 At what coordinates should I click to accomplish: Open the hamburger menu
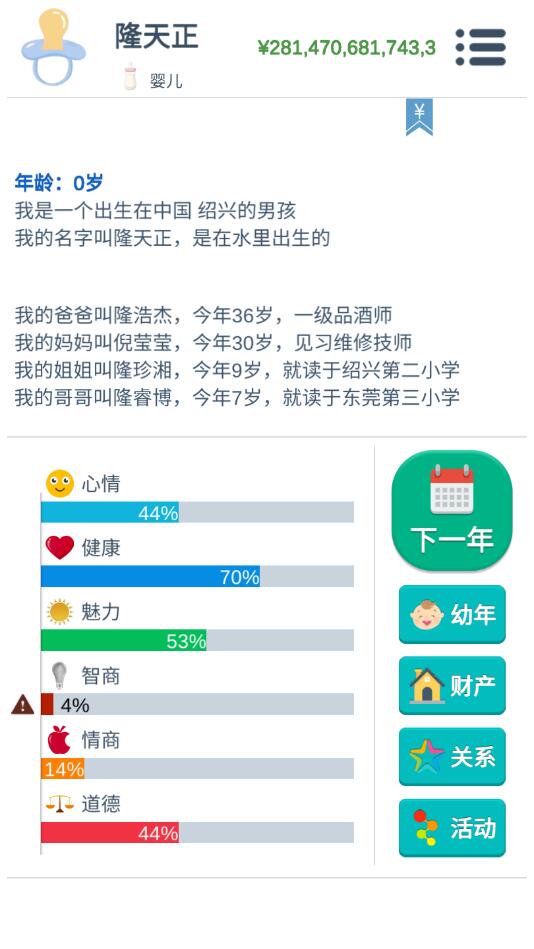481,47
